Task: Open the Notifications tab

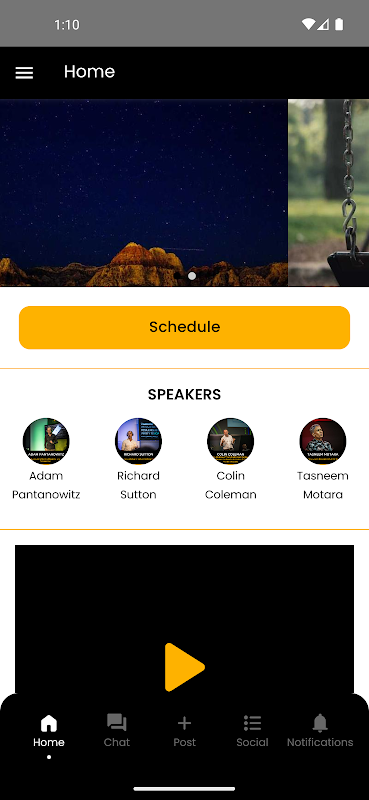Action: [x=320, y=731]
